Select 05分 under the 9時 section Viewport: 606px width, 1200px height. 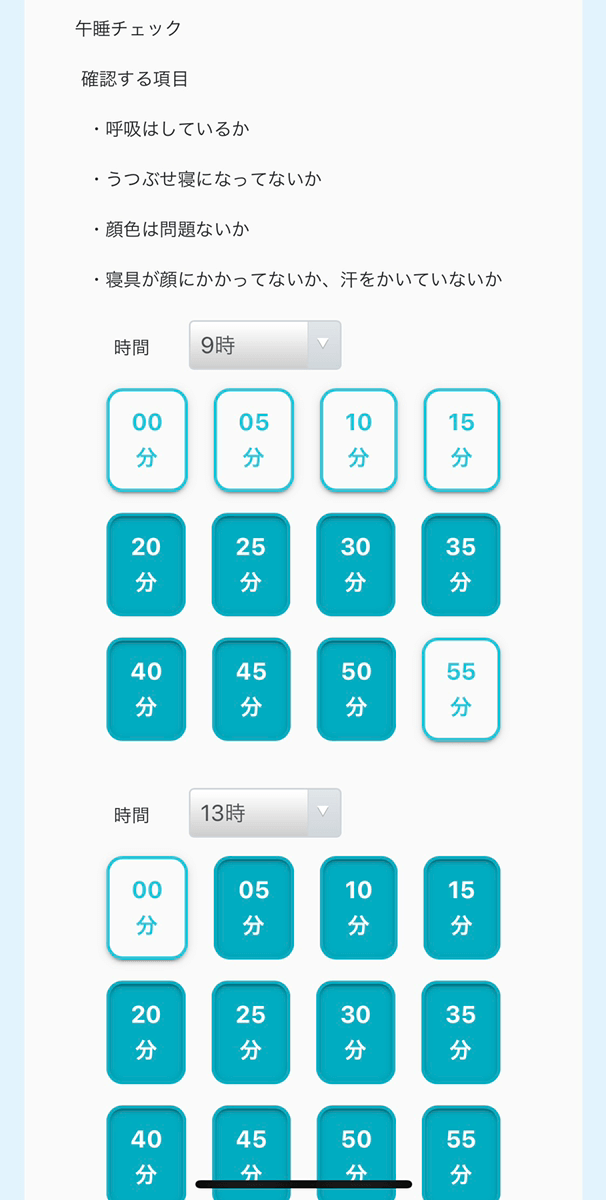pos(253,440)
